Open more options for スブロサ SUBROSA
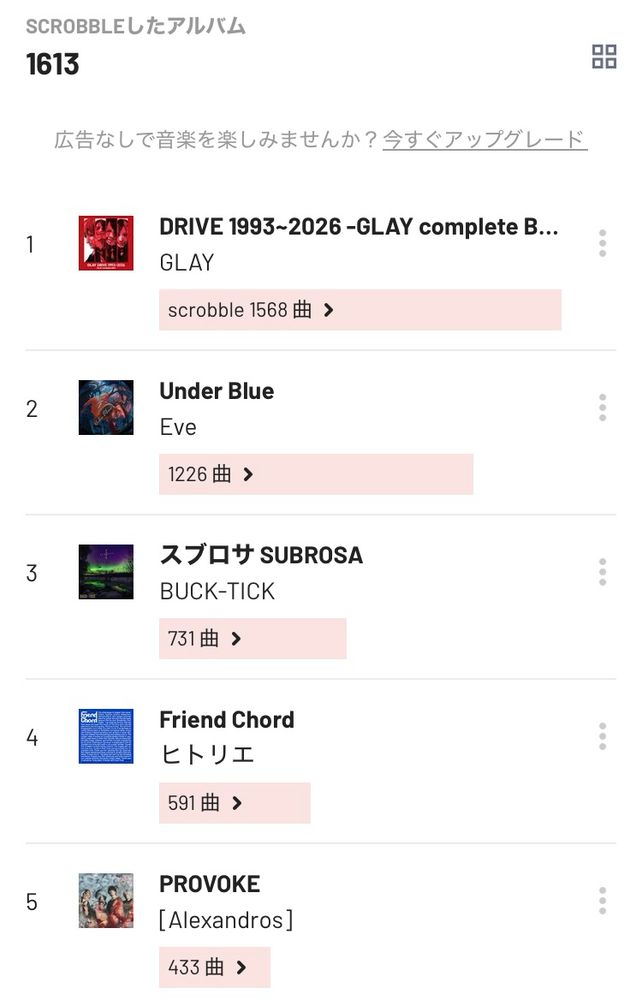The image size is (642, 1000). pos(602,572)
